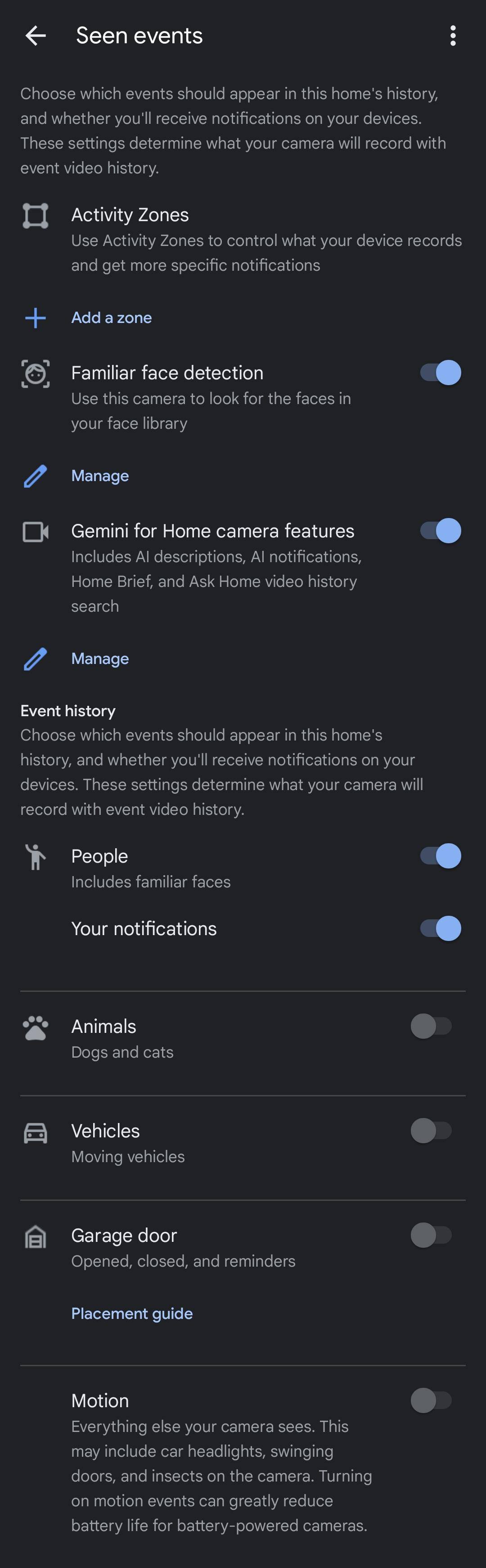Open the Placement guide link

(x=131, y=1313)
